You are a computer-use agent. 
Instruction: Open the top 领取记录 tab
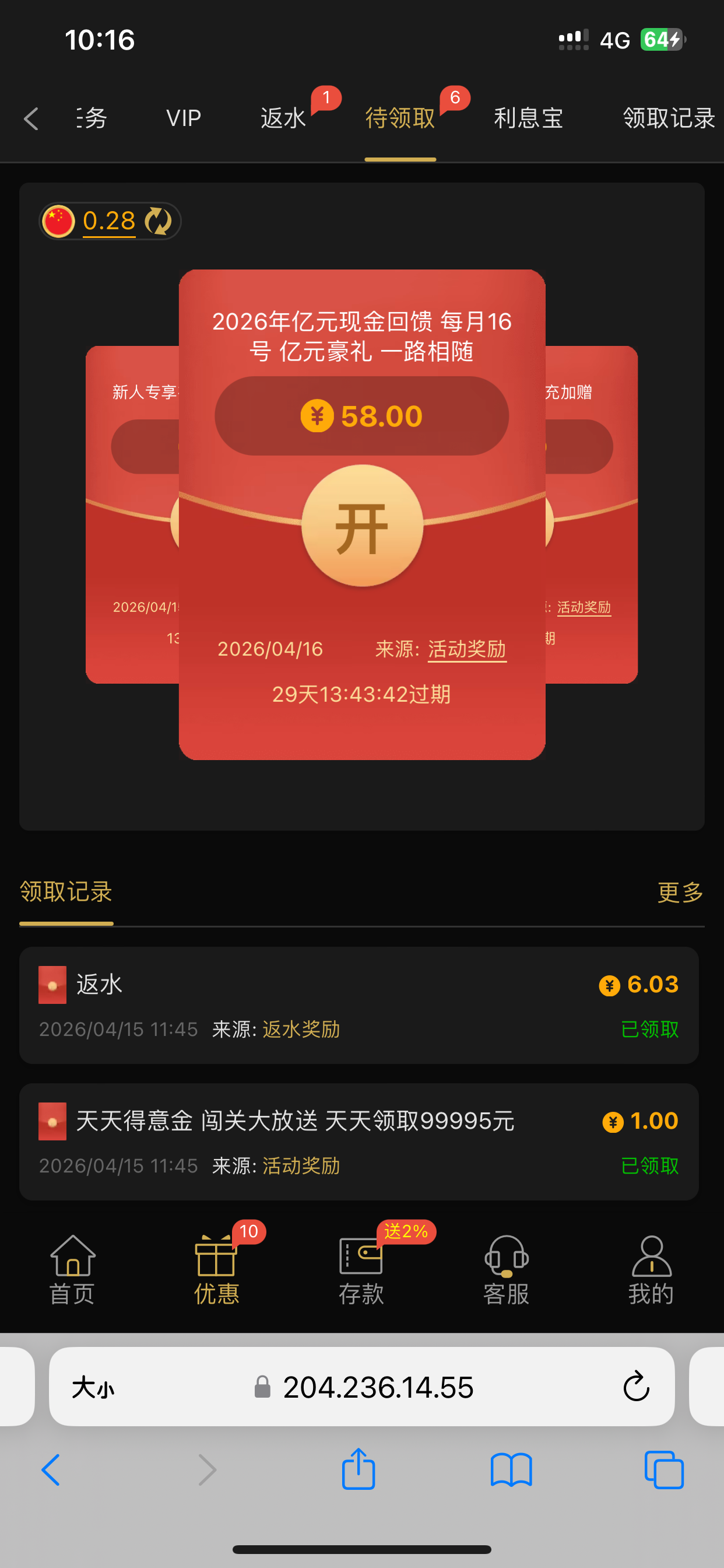pos(668,118)
